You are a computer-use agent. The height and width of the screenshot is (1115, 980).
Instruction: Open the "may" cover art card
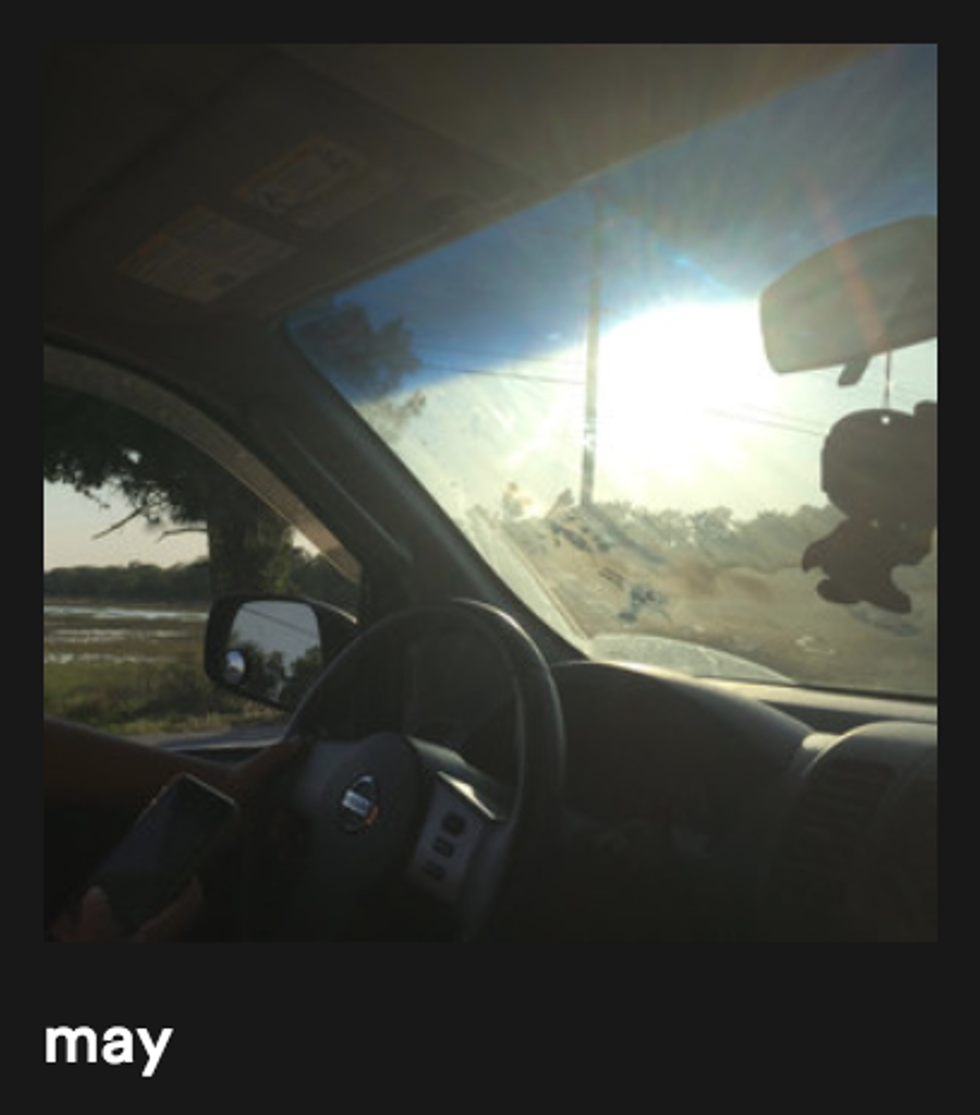coord(490,492)
